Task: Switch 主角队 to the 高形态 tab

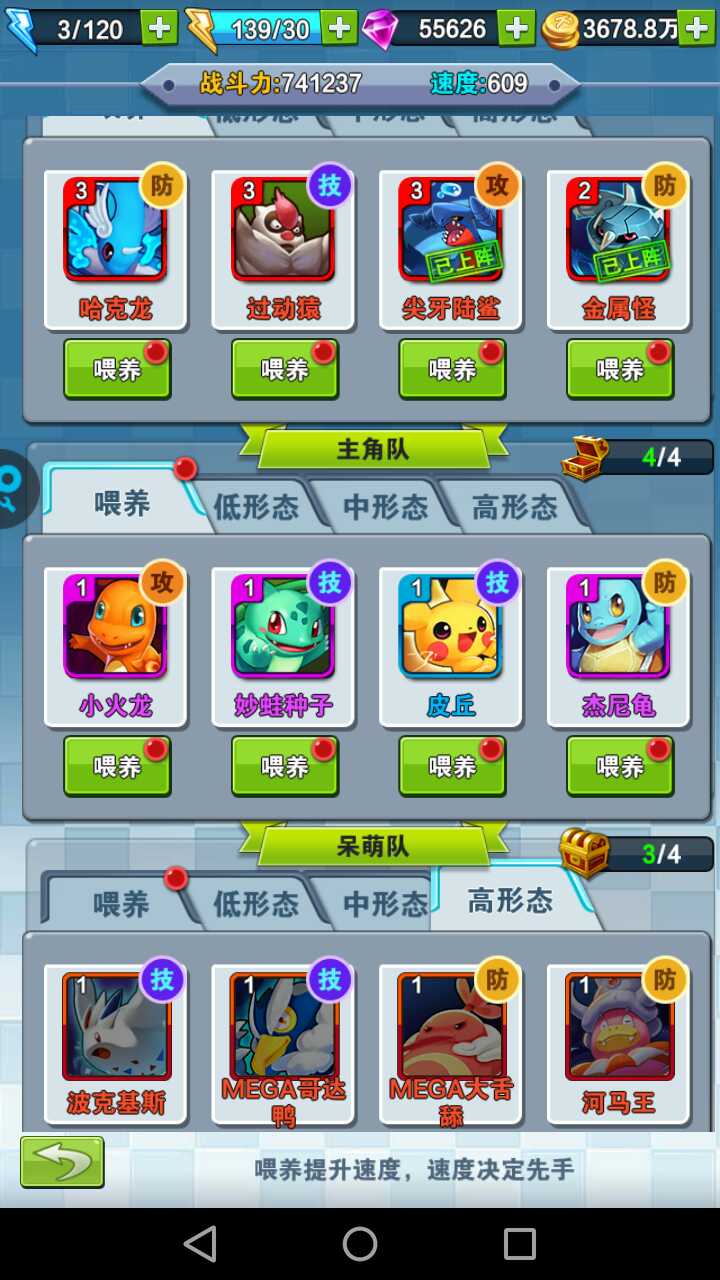Action: [514, 507]
